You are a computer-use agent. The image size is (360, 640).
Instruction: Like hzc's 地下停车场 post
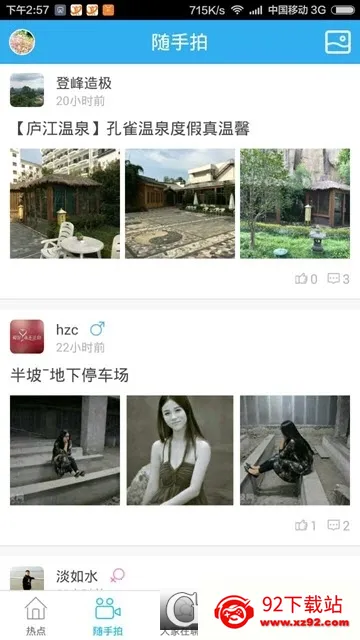coord(305,525)
